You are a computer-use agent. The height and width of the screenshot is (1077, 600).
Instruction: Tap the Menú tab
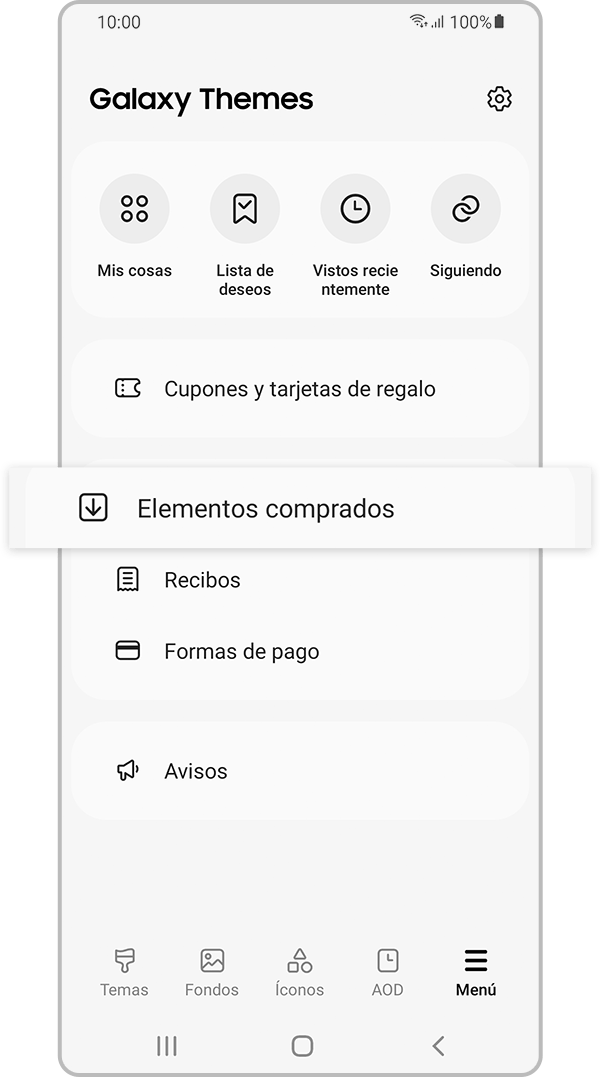[476, 973]
